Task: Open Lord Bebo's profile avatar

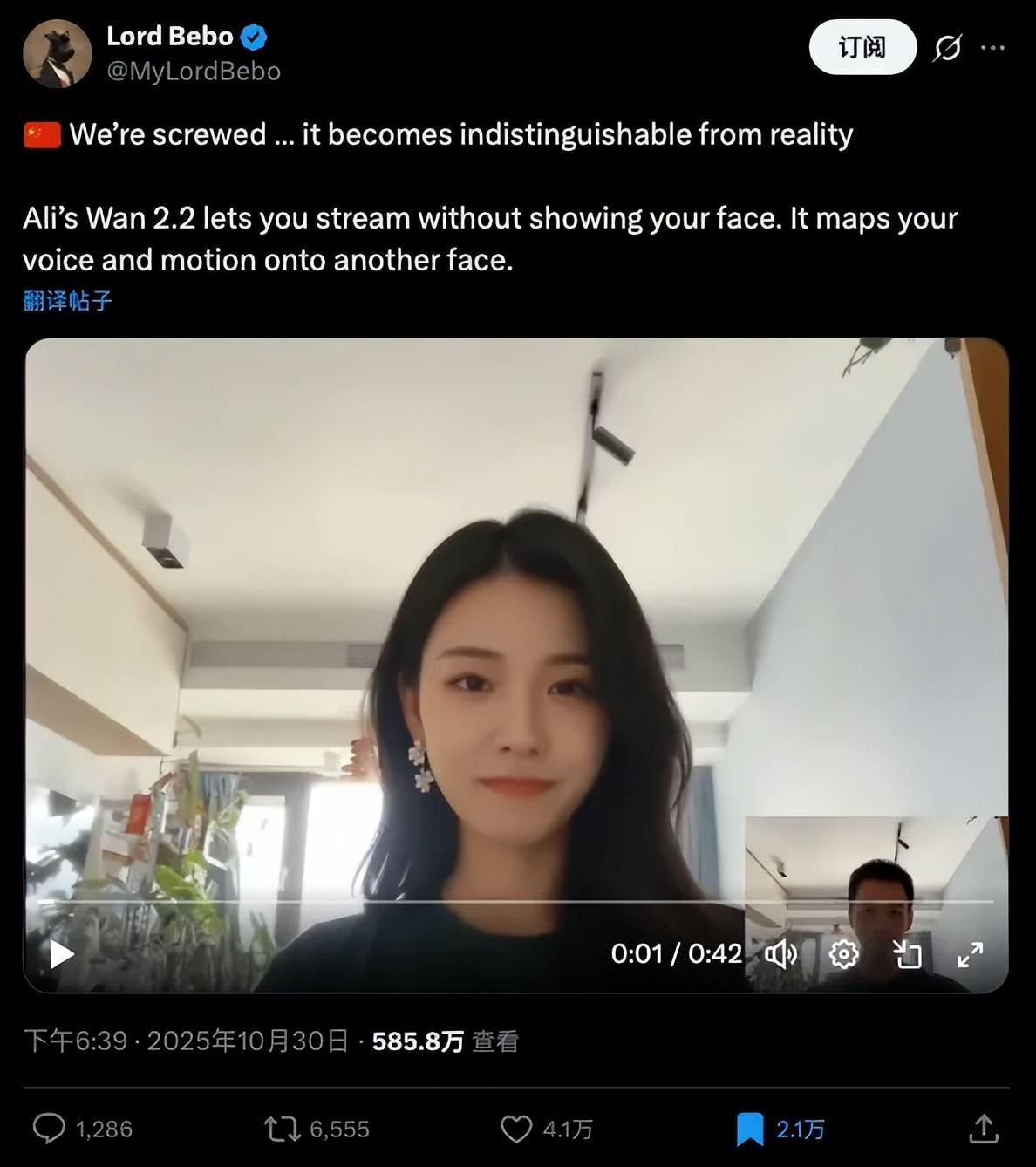Action: pyautogui.click(x=57, y=54)
